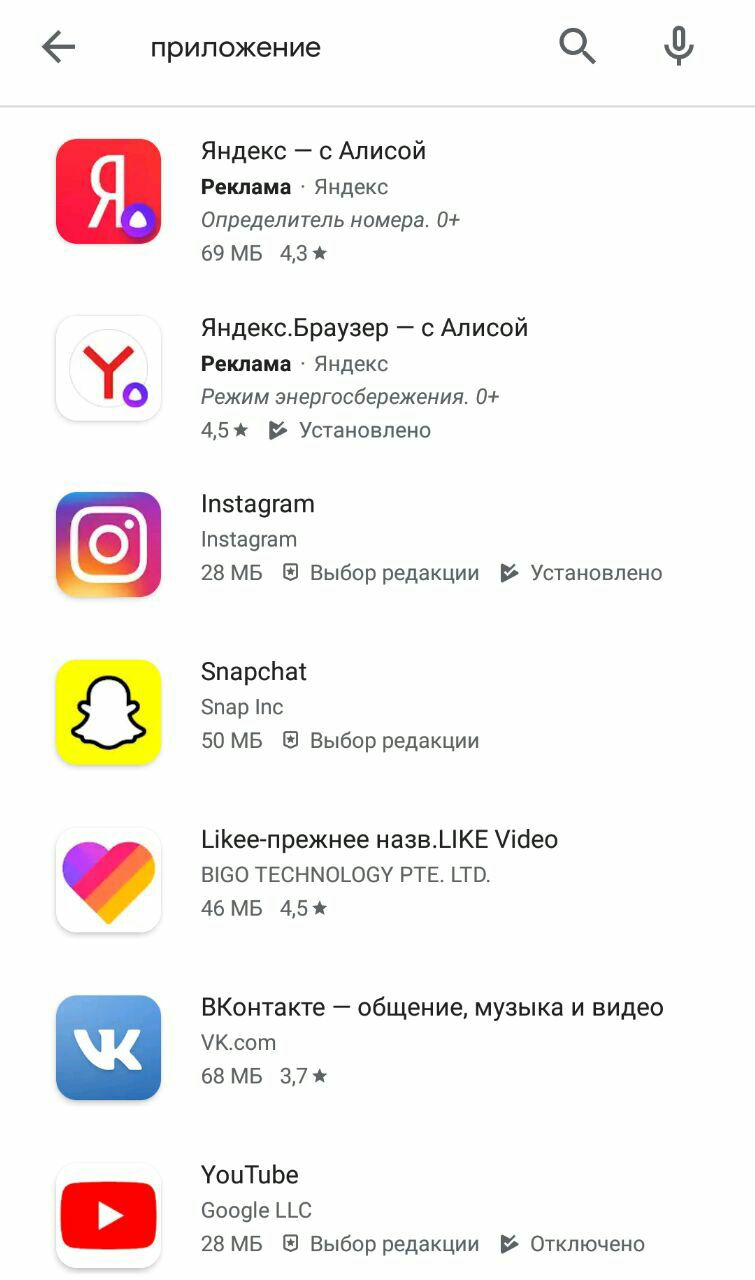Open the Likee app listing
This screenshot has height=1280, width=755.
[x=377, y=880]
